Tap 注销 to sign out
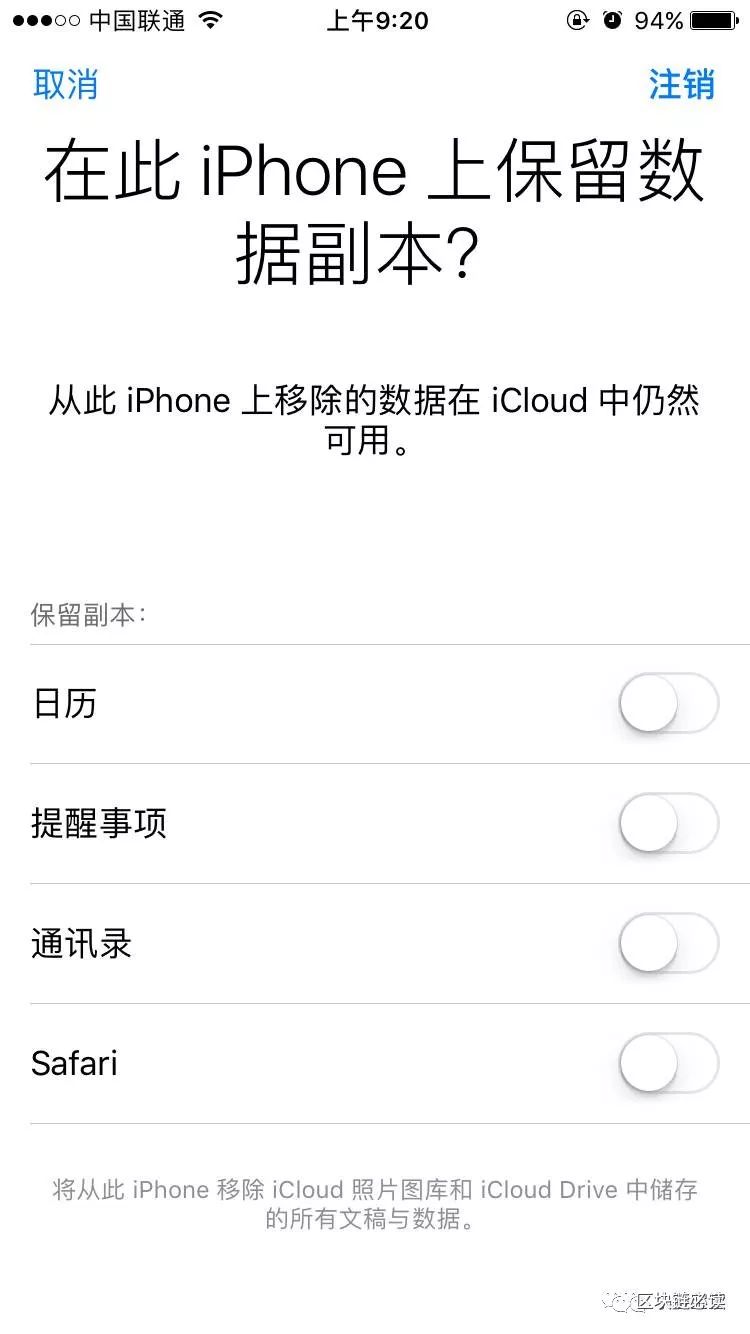The height and width of the screenshot is (1334, 750). point(683,85)
